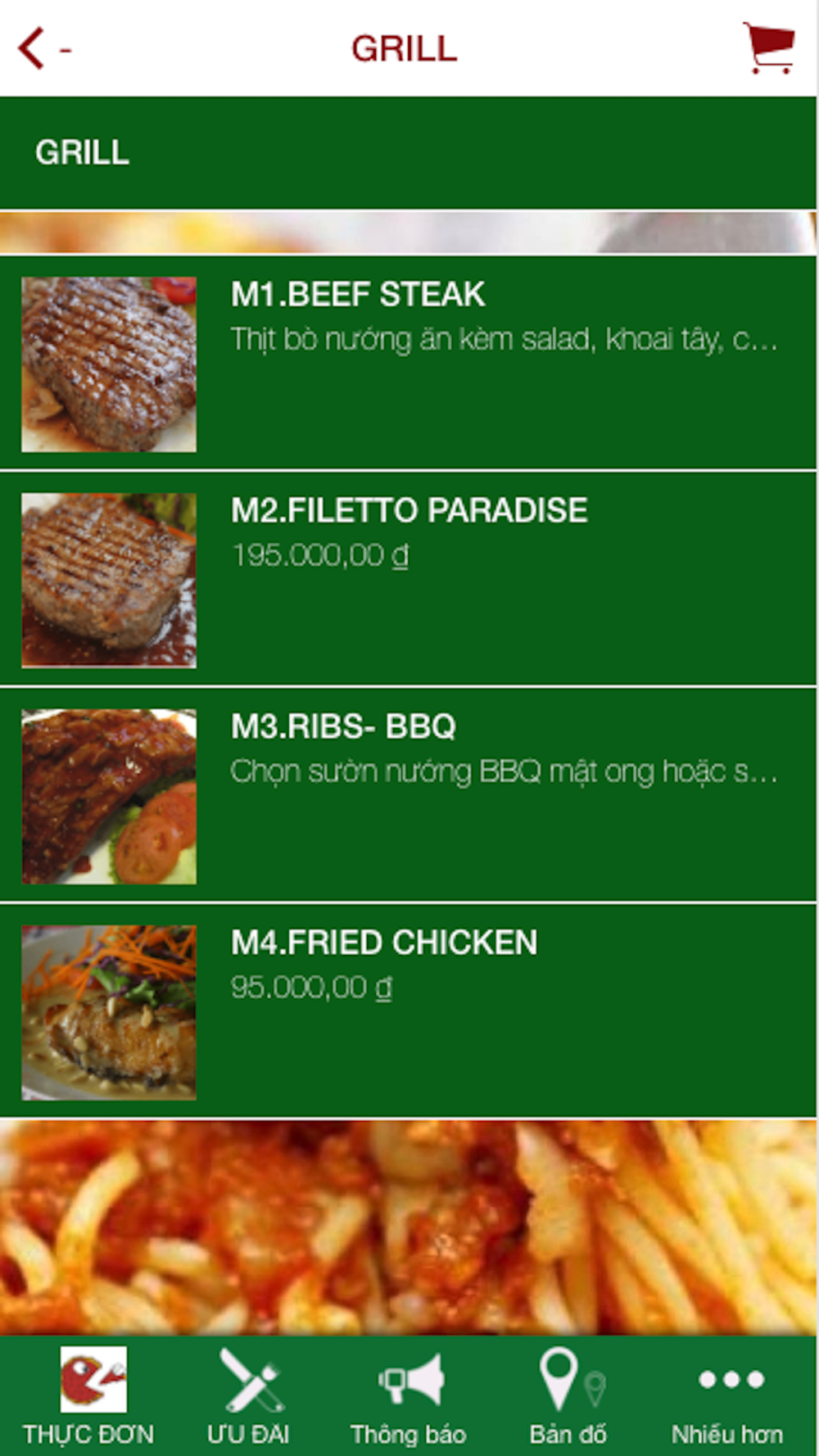This screenshot has height=1456, width=819.
Task: Open the ƯU ĐÃI tab
Action: pos(249,1397)
